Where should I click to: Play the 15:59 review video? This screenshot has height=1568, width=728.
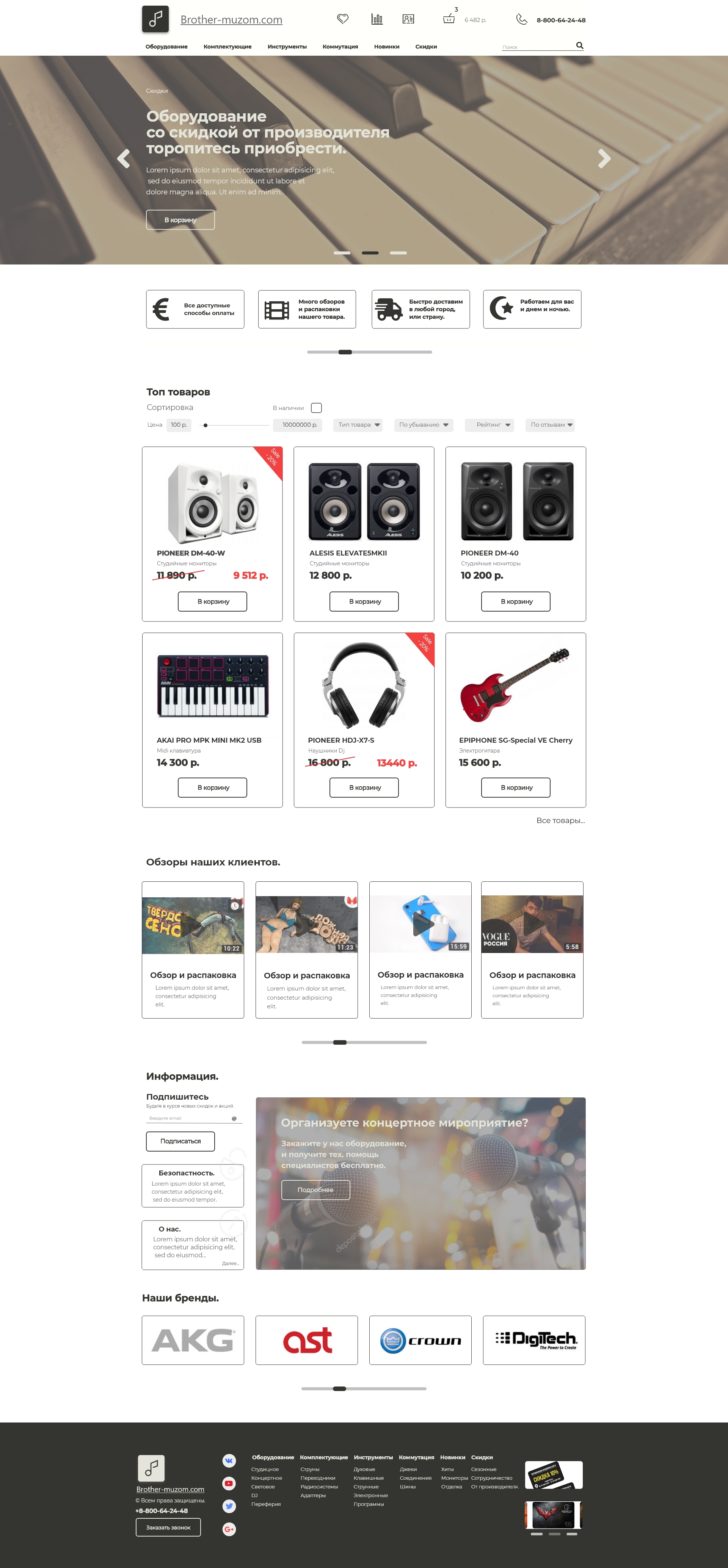click(x=420, y=923)
